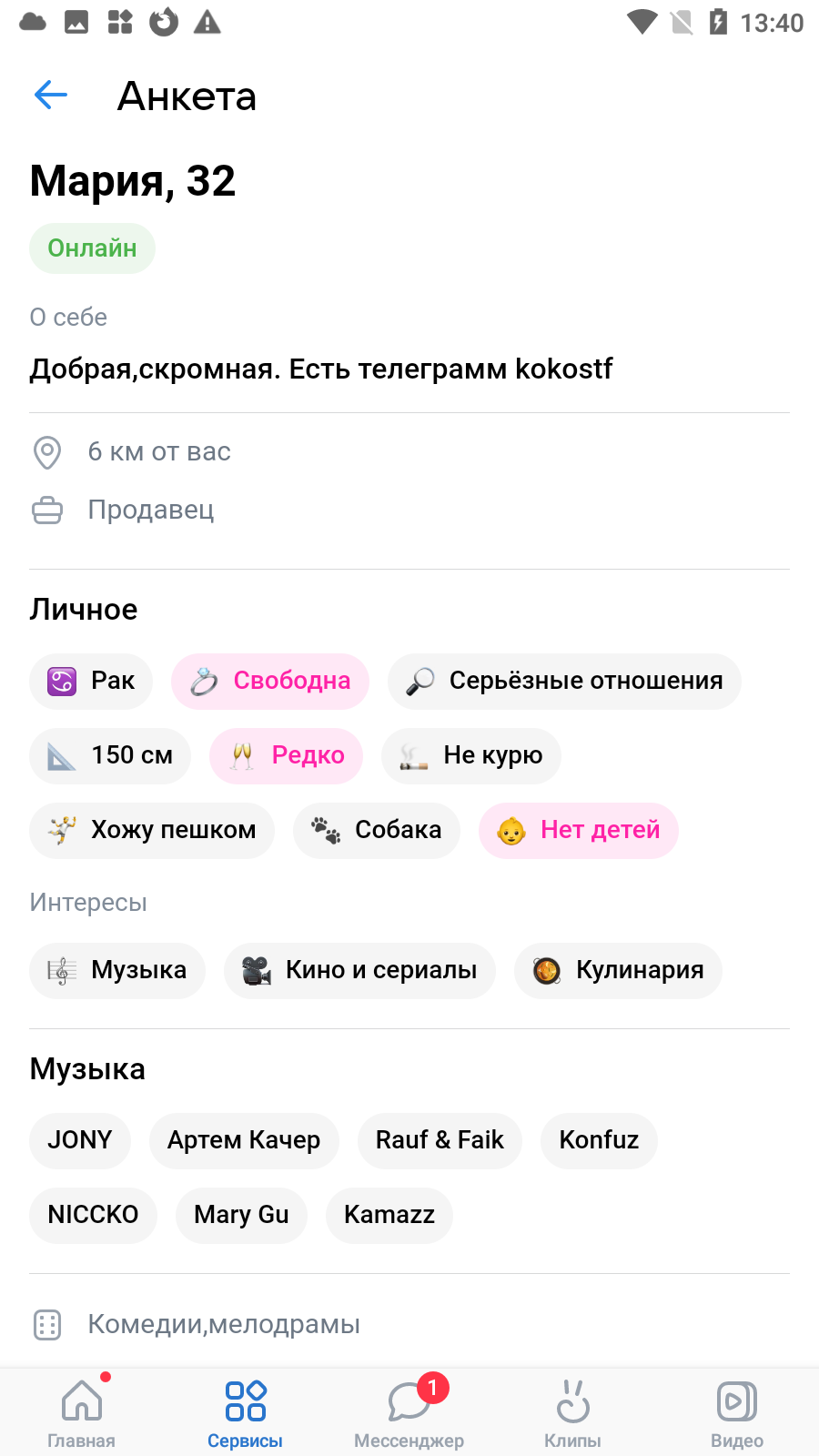Select the Rauf & Faik artist chip
This screenshot has height=1456, width=819.
440,1140
